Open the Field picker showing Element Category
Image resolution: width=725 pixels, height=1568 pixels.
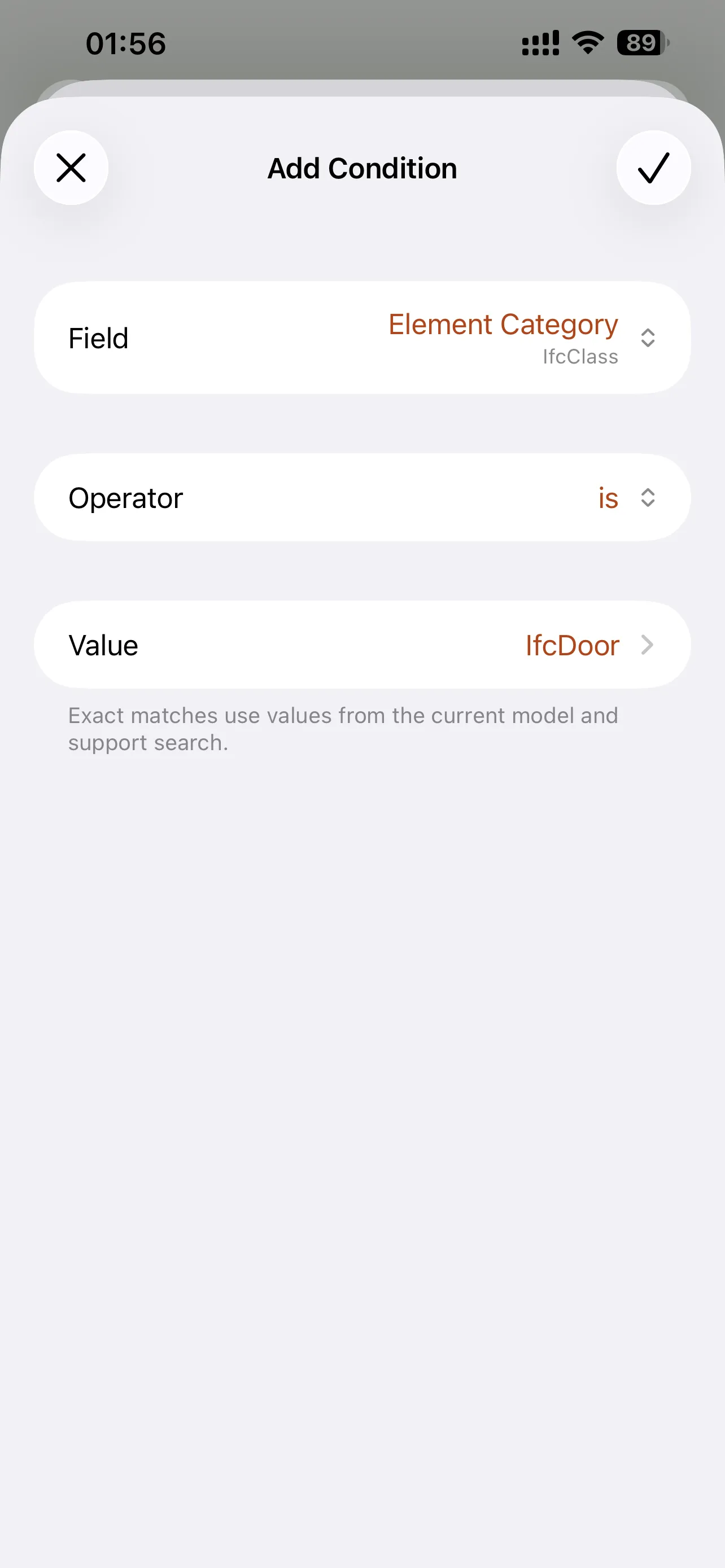[x=362, y=338]
